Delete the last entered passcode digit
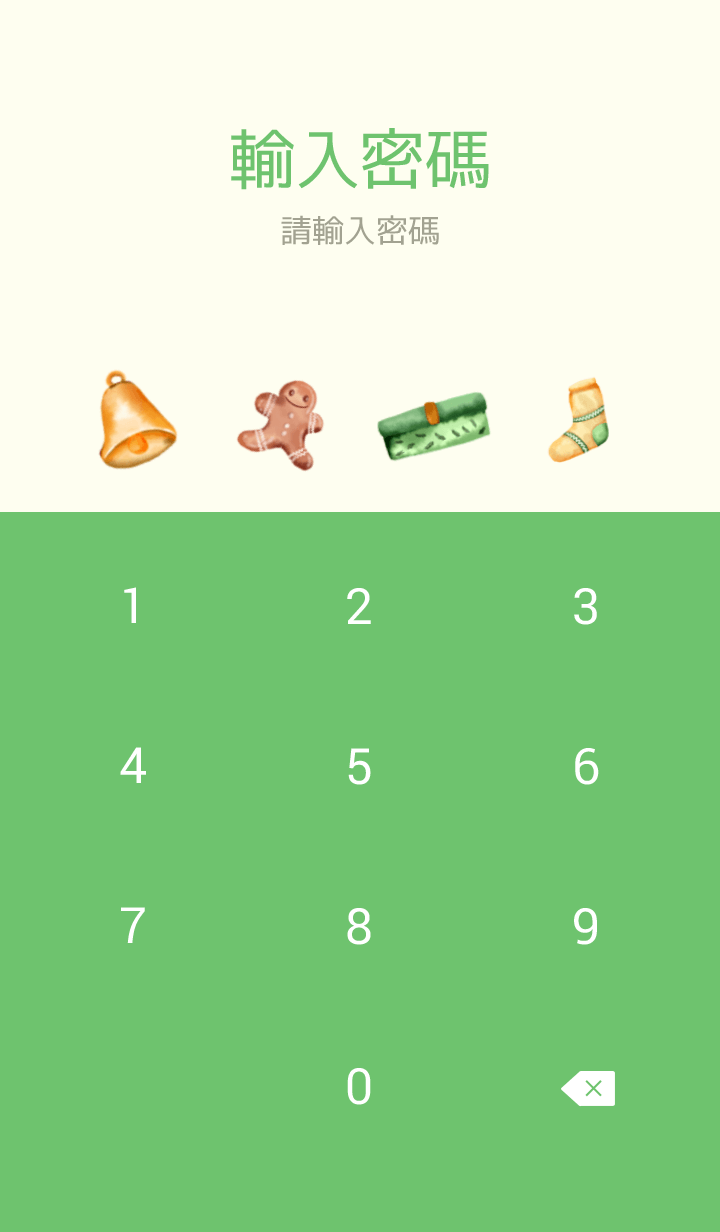The image size is (720, 1232). click(588, 1088)
